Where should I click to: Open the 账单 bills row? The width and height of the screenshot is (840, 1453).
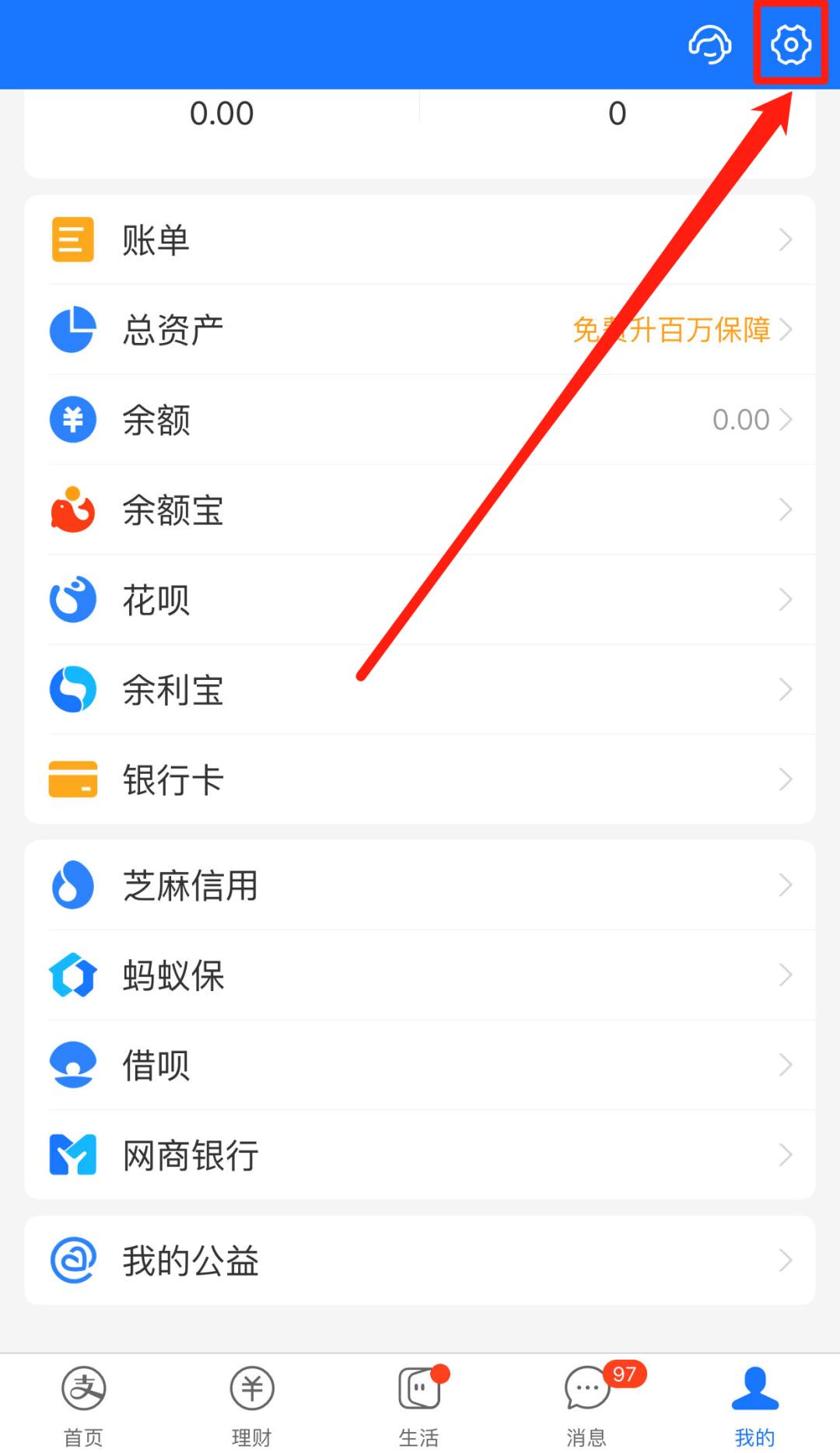(420, 240)
